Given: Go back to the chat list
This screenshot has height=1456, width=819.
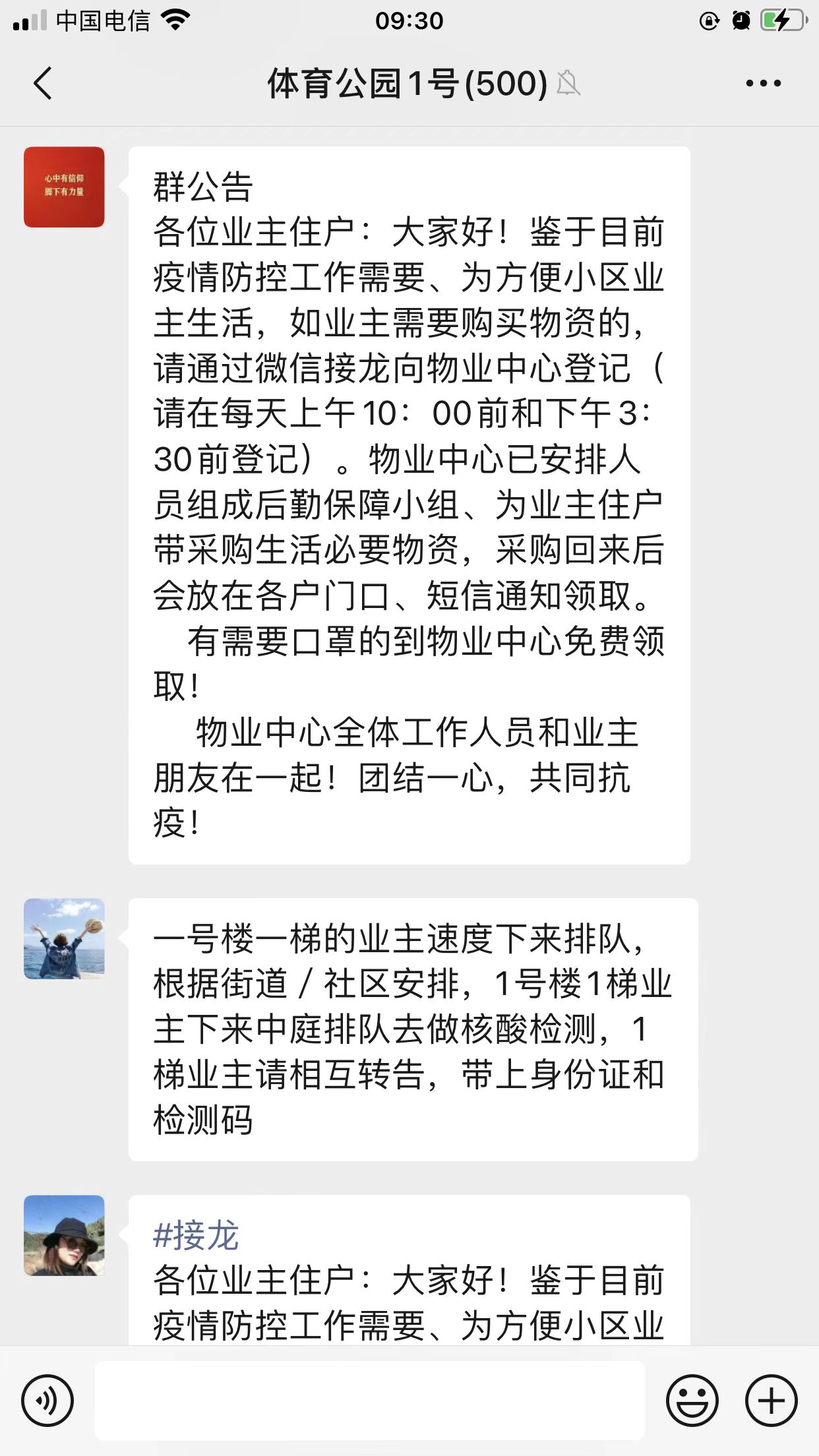Looking at the screenshot, I should (43, 84).
